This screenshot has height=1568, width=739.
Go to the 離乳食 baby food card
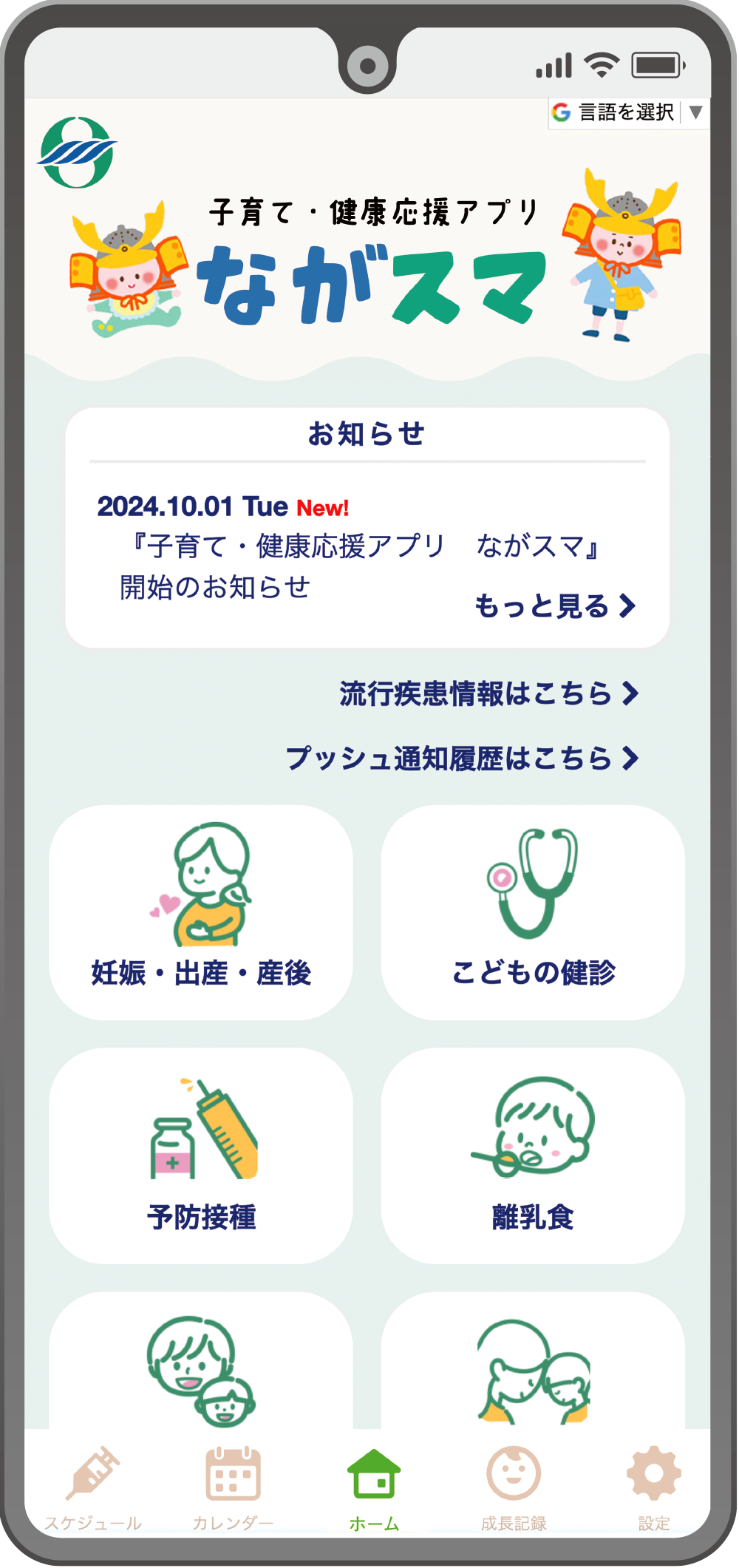533,1155
